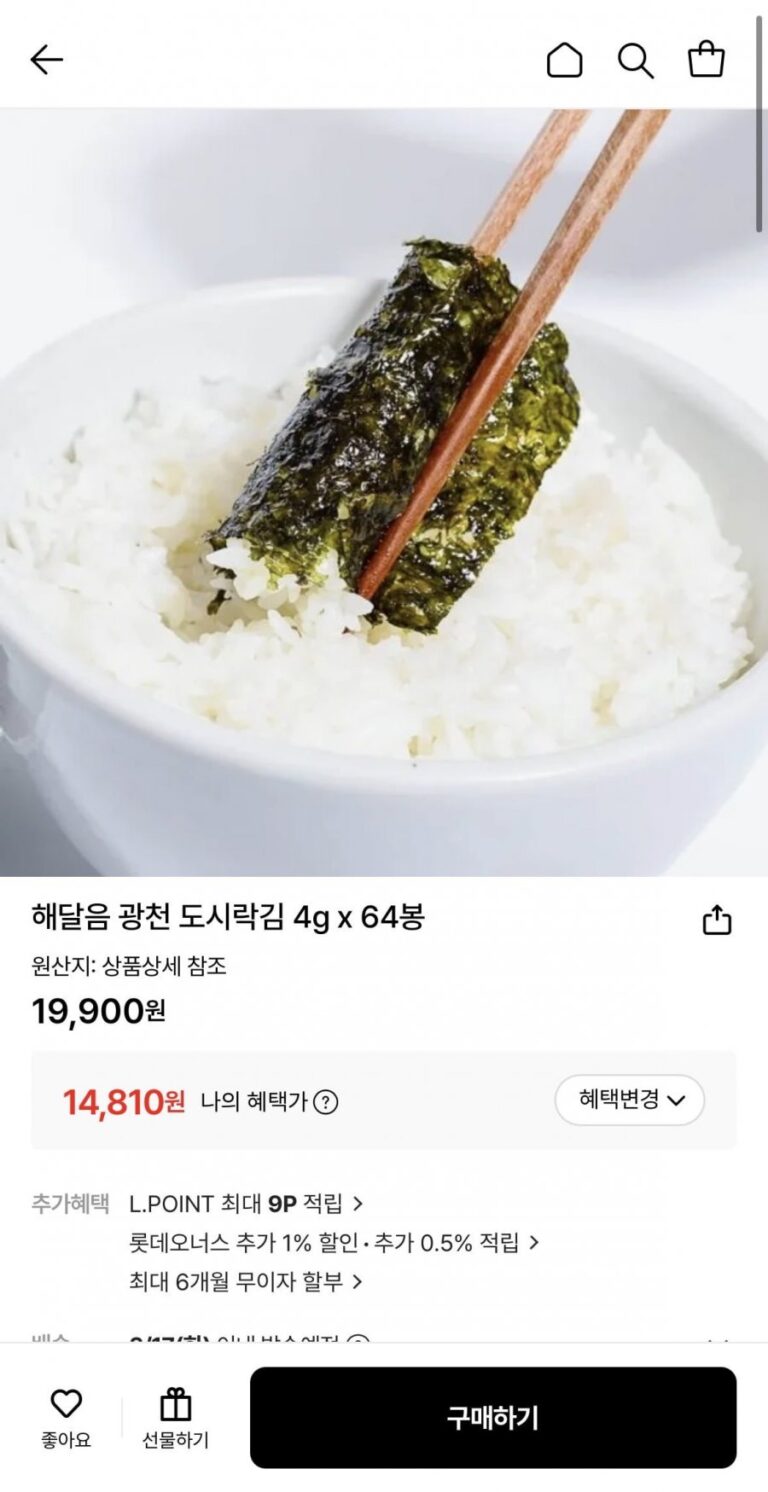This screenshot has height=1492, width=768.
Task: Open search with the magnifier icon
Action: click(635, 60)
